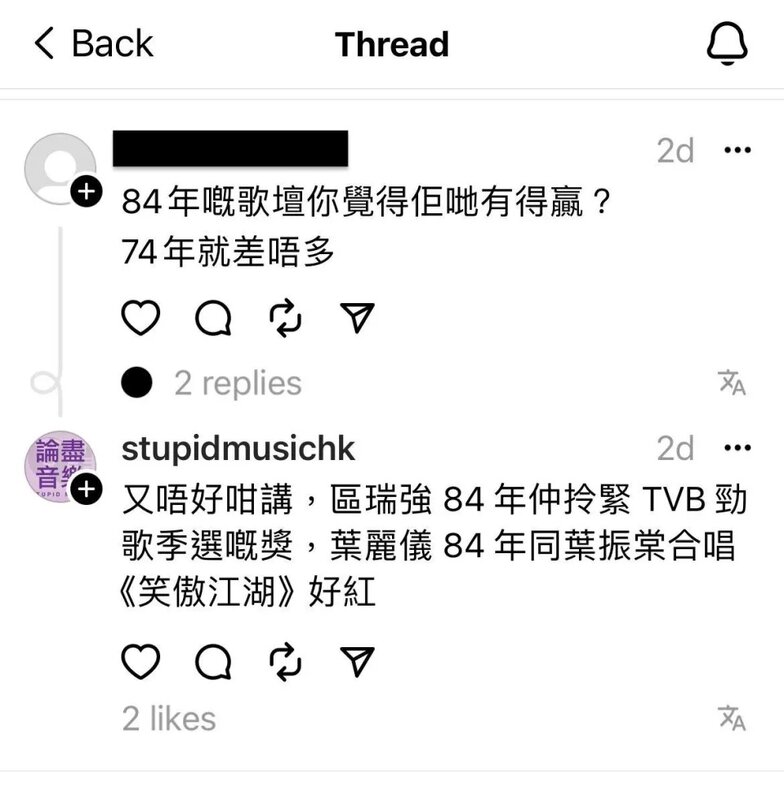The image size is (784, 800).
Task: Like the top comment about 84 年嘅歌壇
Action: [x=141, y=319]
